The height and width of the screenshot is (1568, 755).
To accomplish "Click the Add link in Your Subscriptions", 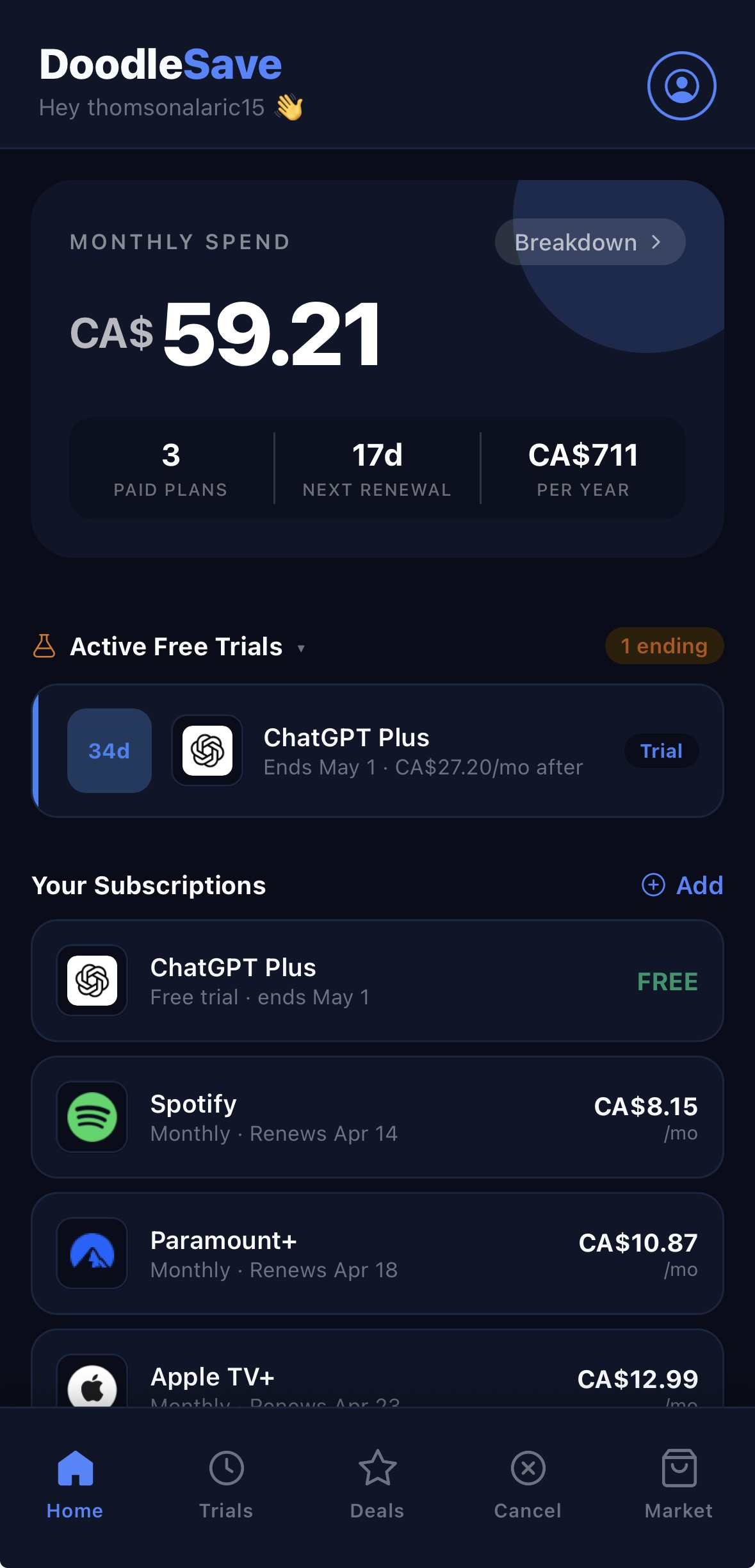I will [x=699, y=885].
